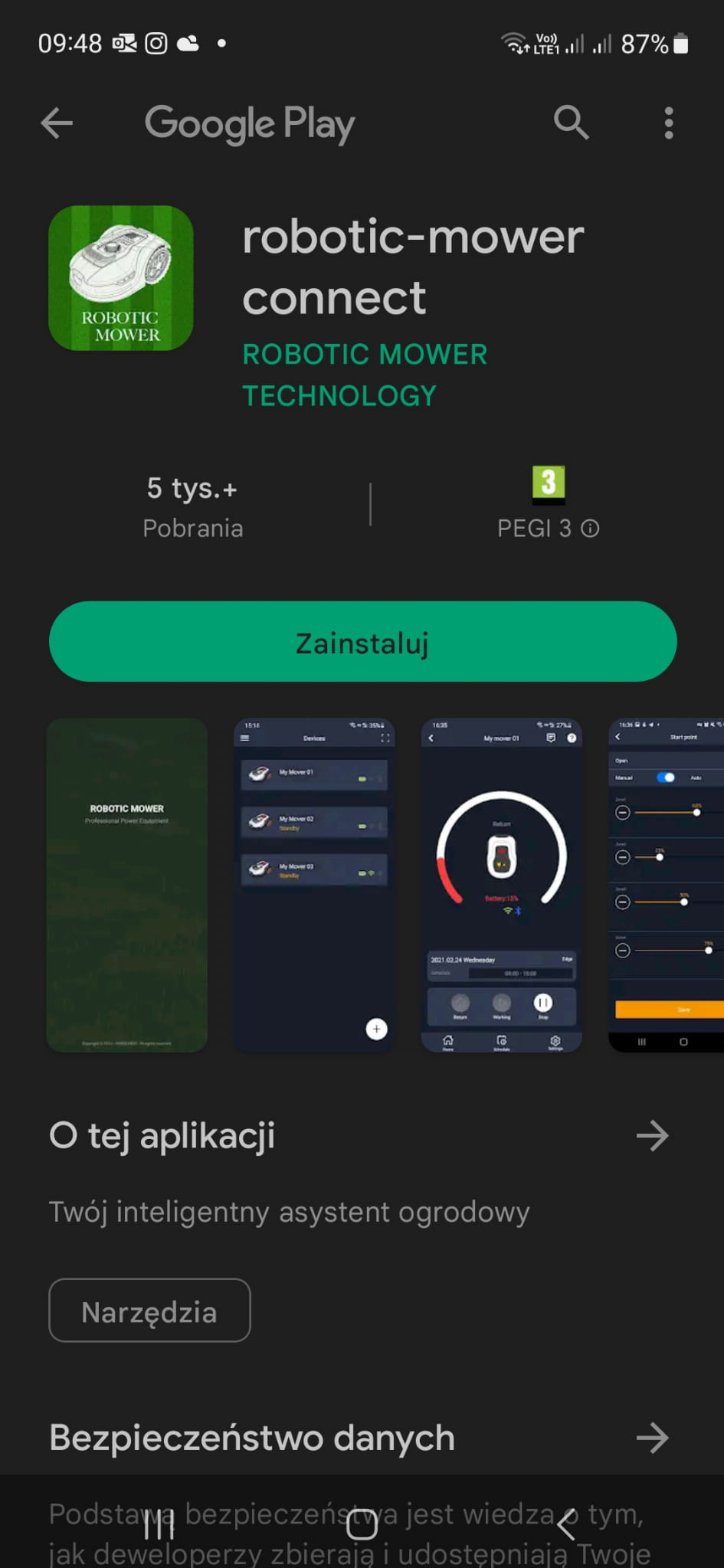Open the Devices list screenshot
This screenshot has width=724, height=1568.
coord(314,885)
